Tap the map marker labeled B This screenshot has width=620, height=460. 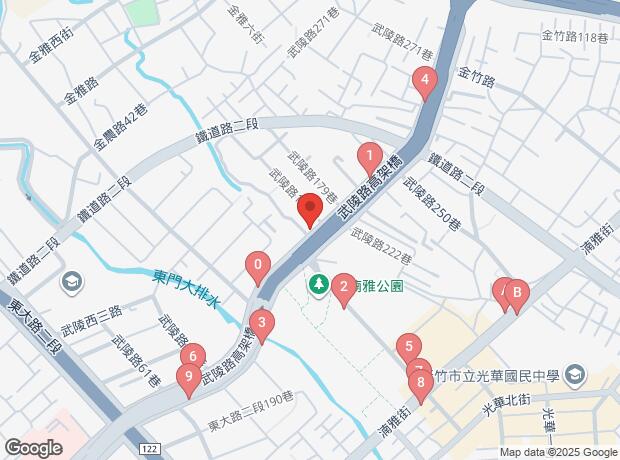click(517, 294)
